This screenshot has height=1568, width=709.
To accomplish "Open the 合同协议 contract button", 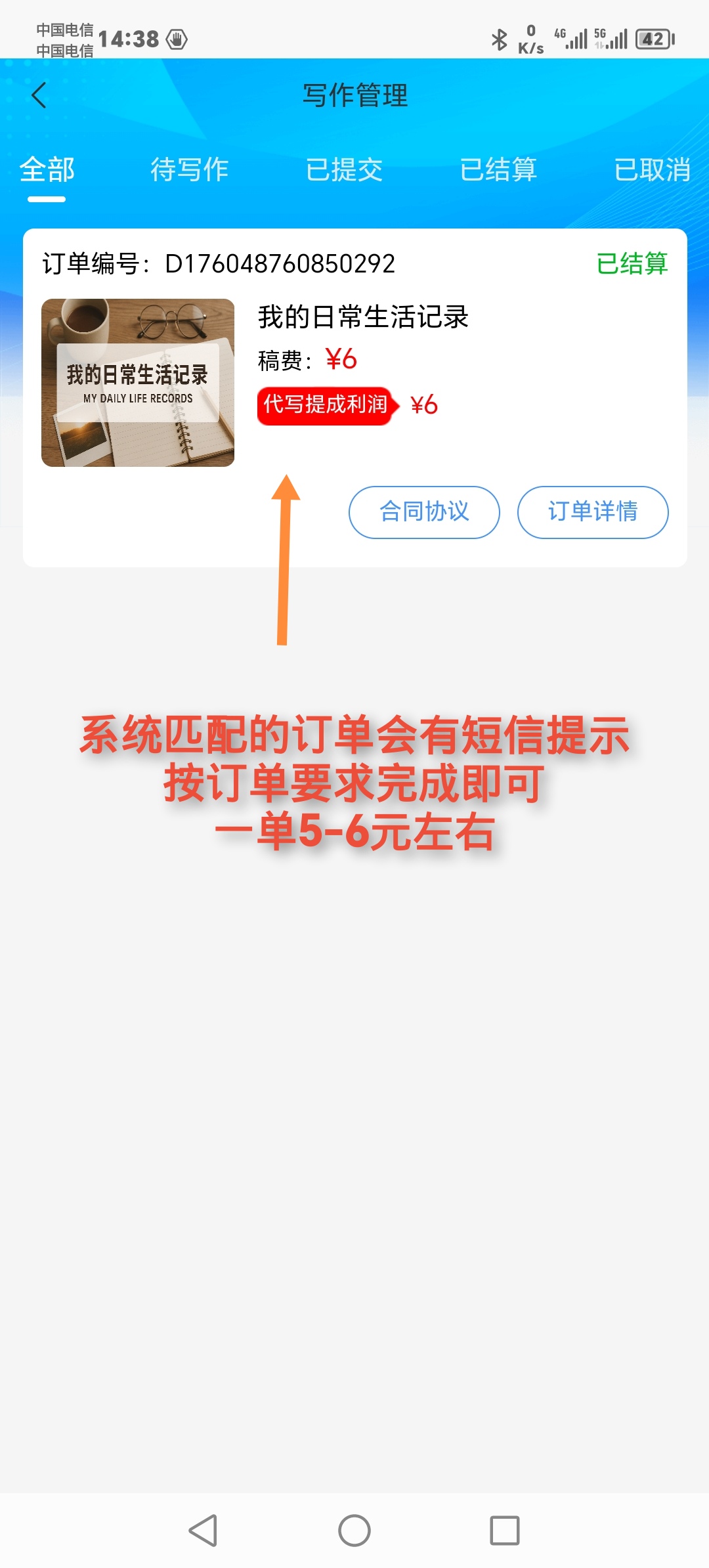I will tap(424, 512).
